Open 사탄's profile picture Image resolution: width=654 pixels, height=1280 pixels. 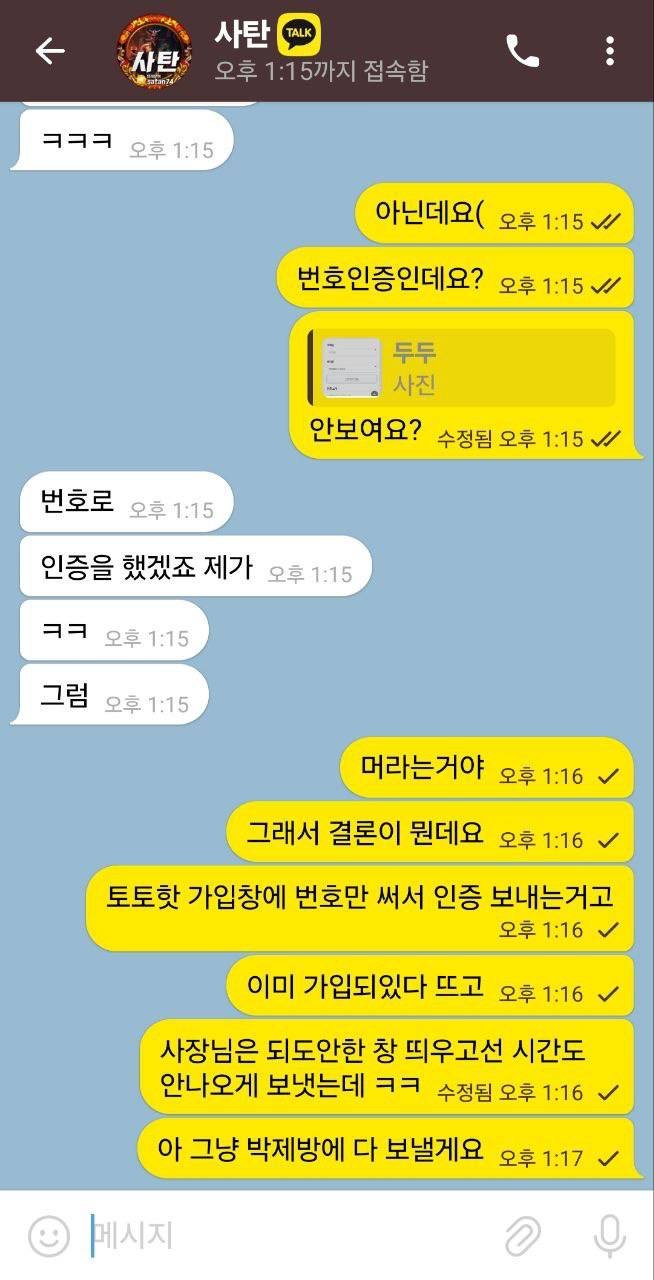[x=153, y=51]
